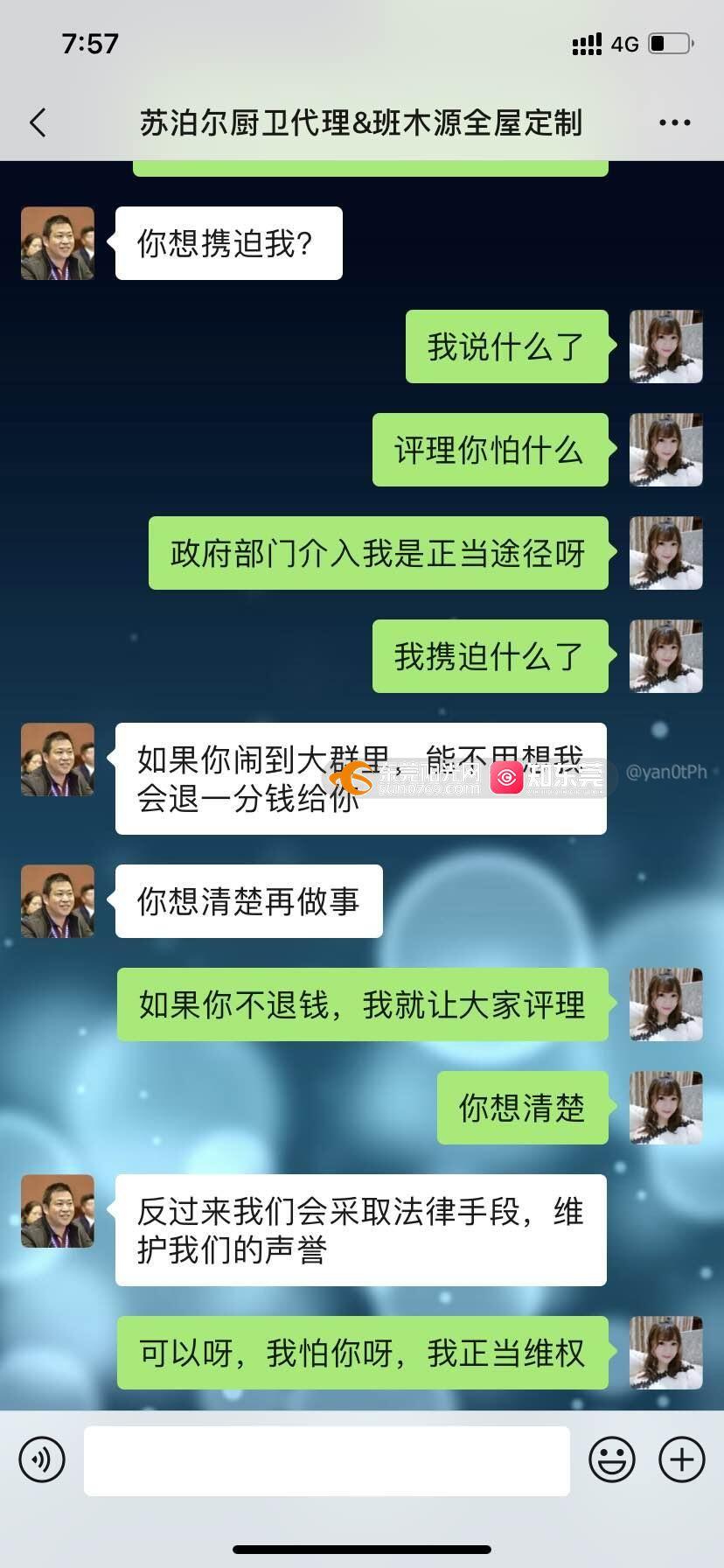The height and width of the screenshot is (1568, 724).
Task: Focus the message text field
Action: pyautogui.click(x=326, y=1460)
